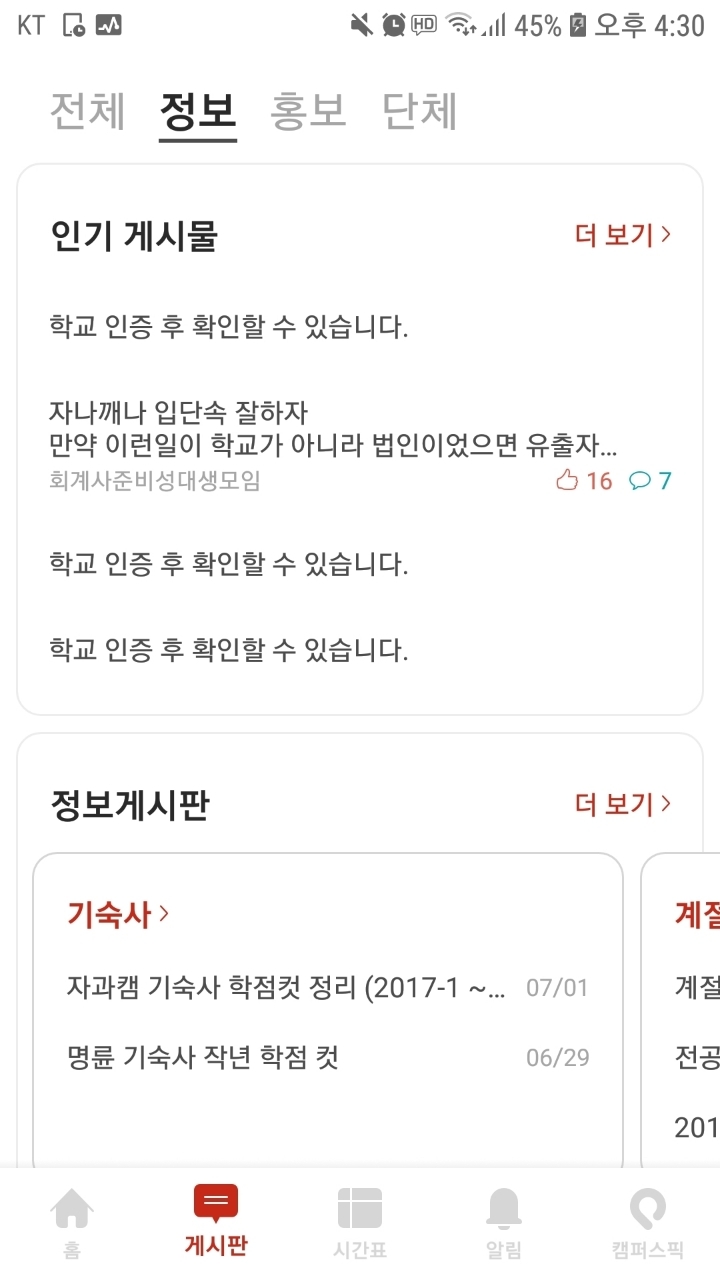Open the 캠퍼스픽 tab
The image size is (720, 1280).
pyautogui.click(x=647, y=1221)
